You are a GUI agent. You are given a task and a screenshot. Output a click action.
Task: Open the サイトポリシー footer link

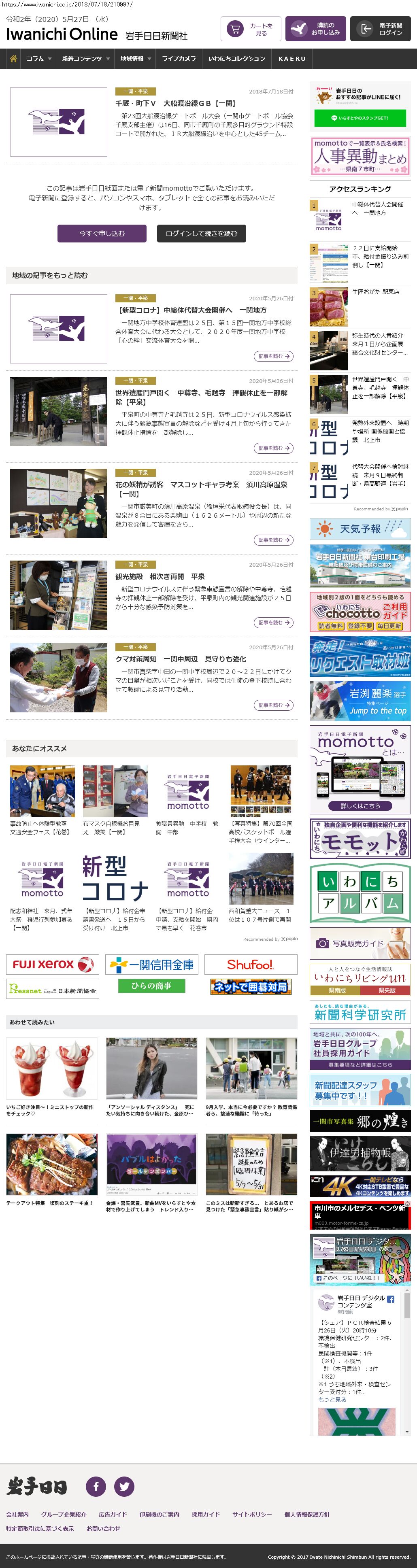(251, 1514)
